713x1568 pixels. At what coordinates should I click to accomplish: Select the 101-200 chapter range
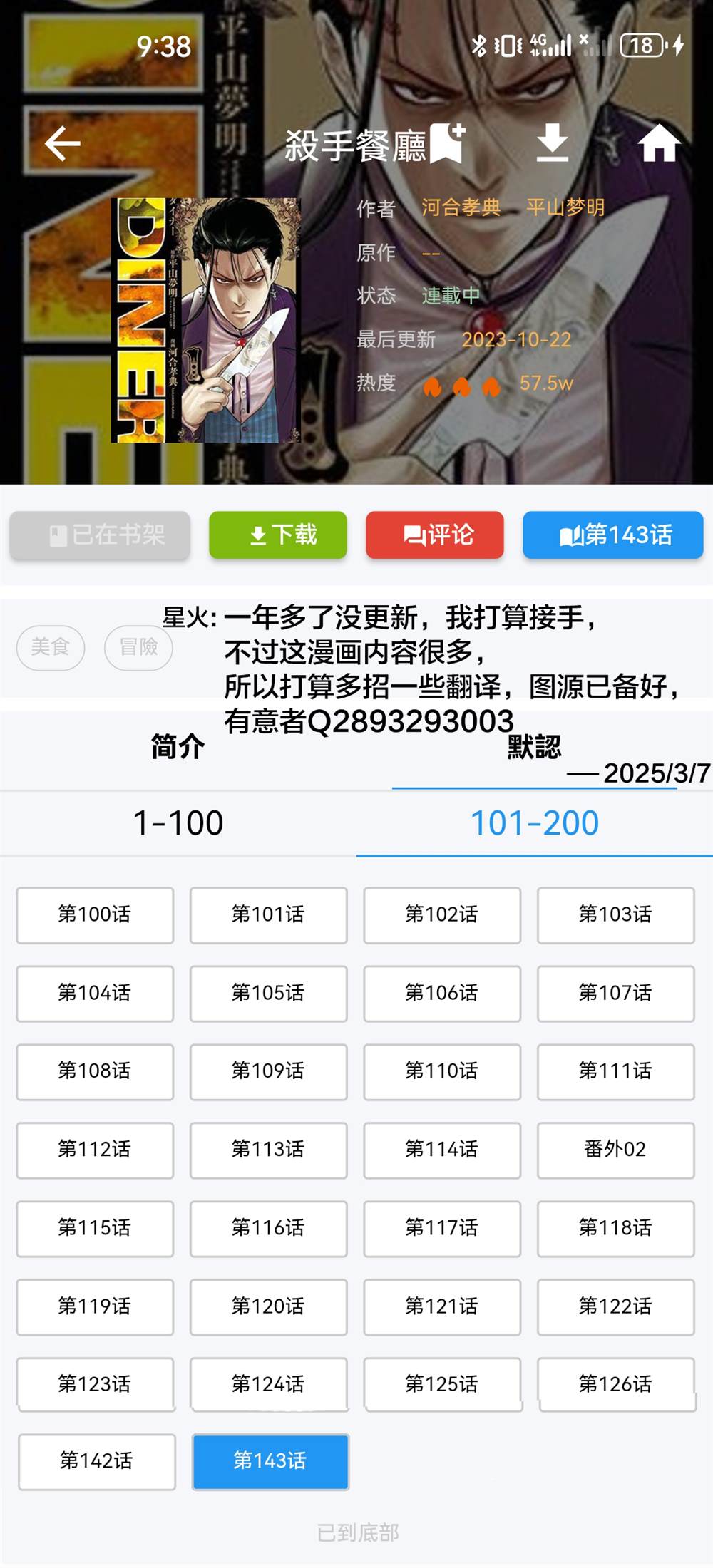pos(534,823)
